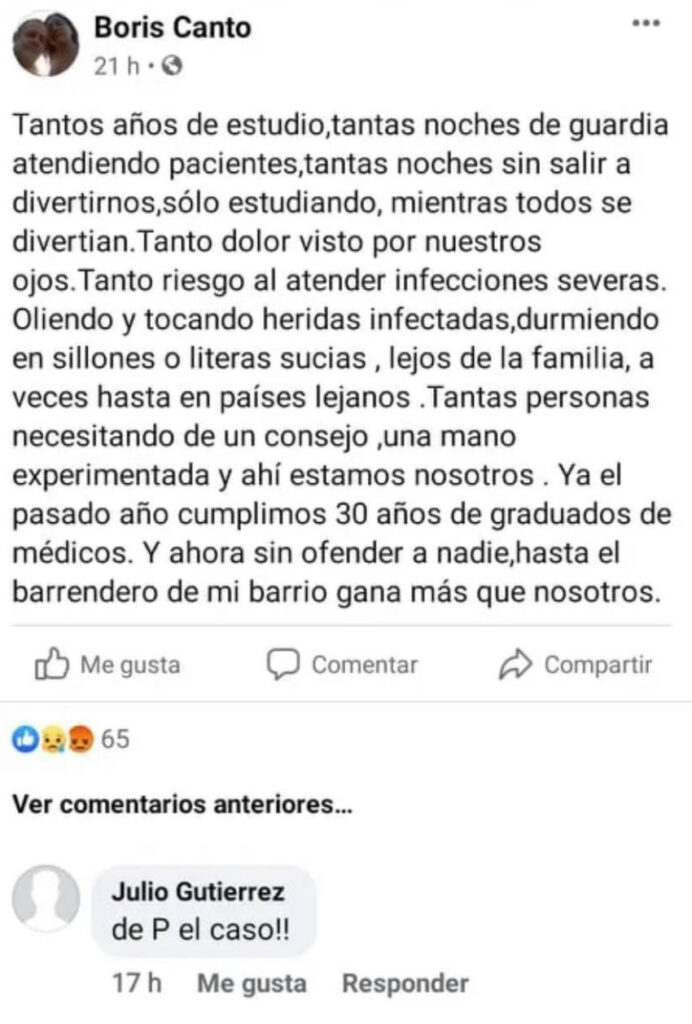Image resolution: width=692 pixels, height=1024 pixels.
Task: Like Julio Gutierrez's comment
Action: [x=252, y=983]
